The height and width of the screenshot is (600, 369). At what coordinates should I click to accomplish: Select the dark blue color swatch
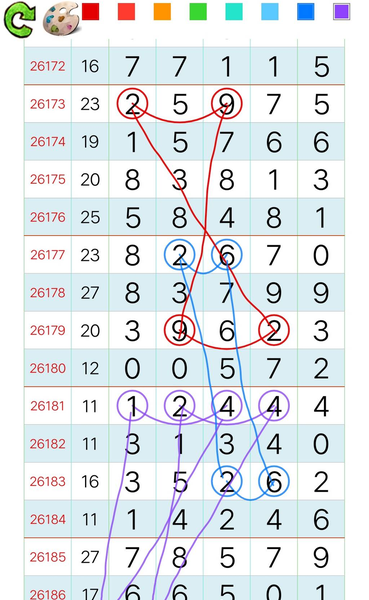pos(306,11)
